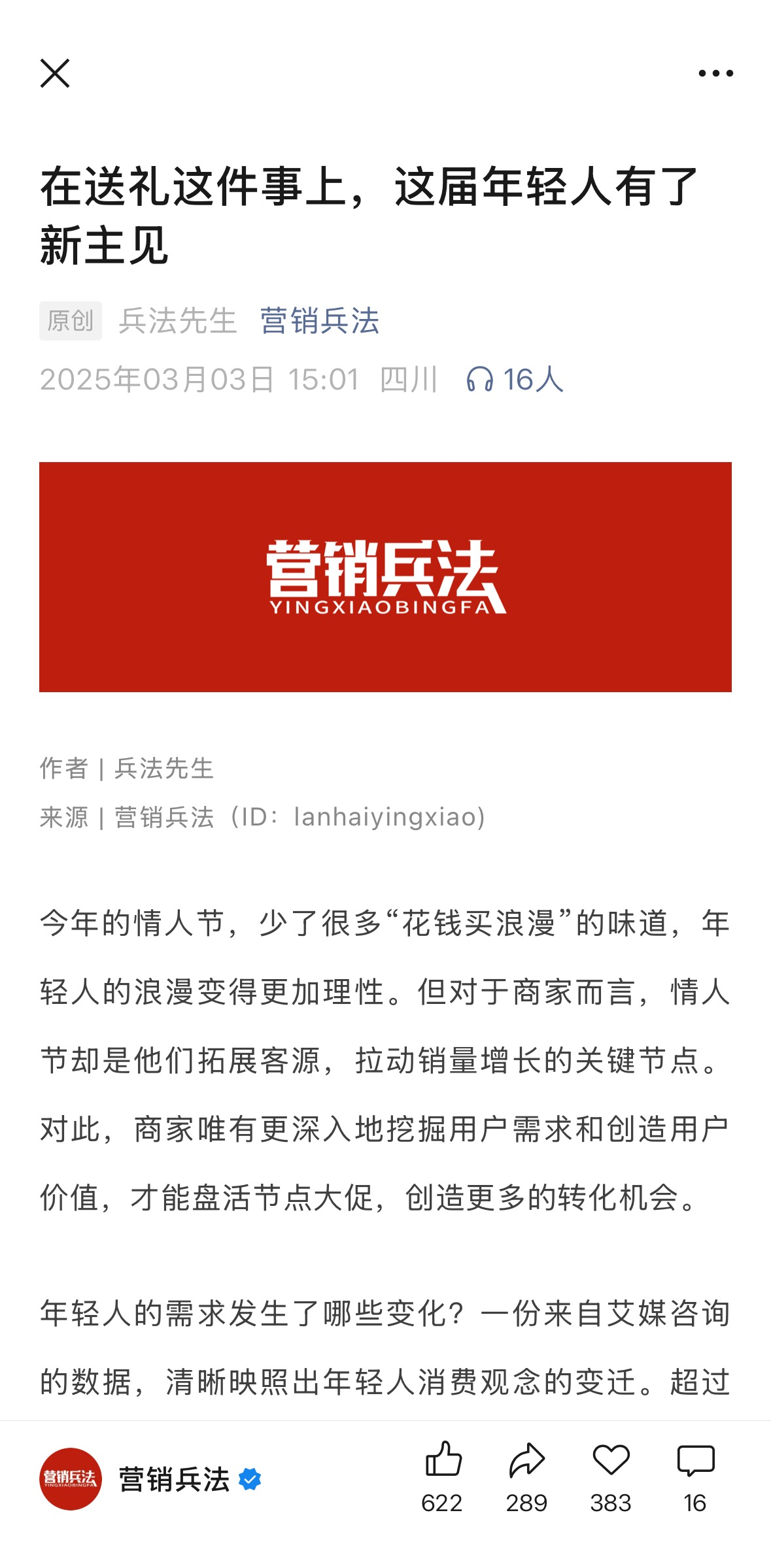771x1568 pixels.
Task: Close the article with the X icon
Action: [x=55, y=73]
